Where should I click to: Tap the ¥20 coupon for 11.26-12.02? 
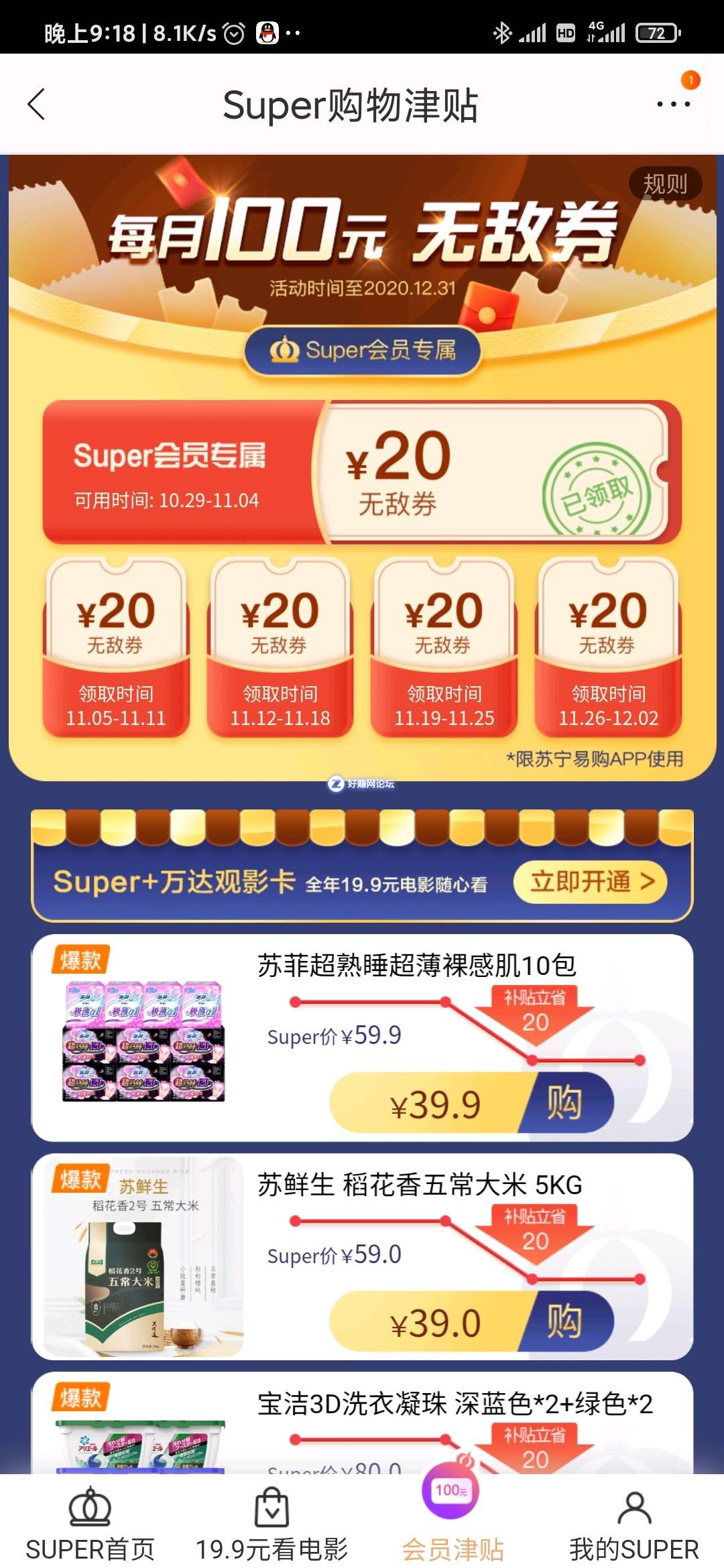coord(608,648)
